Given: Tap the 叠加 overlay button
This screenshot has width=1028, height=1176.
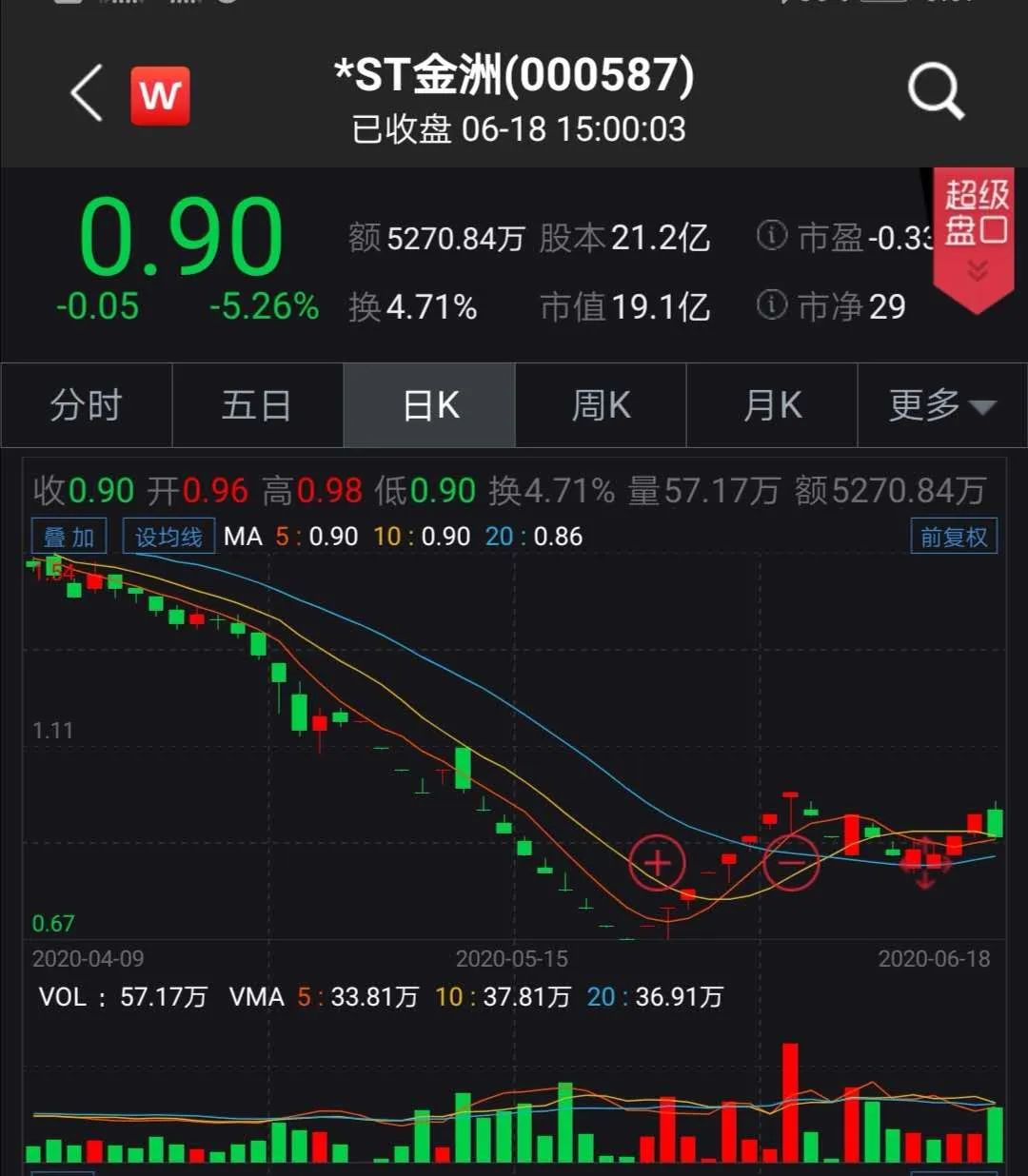Looking at the screenshot, I should (69, 537).
